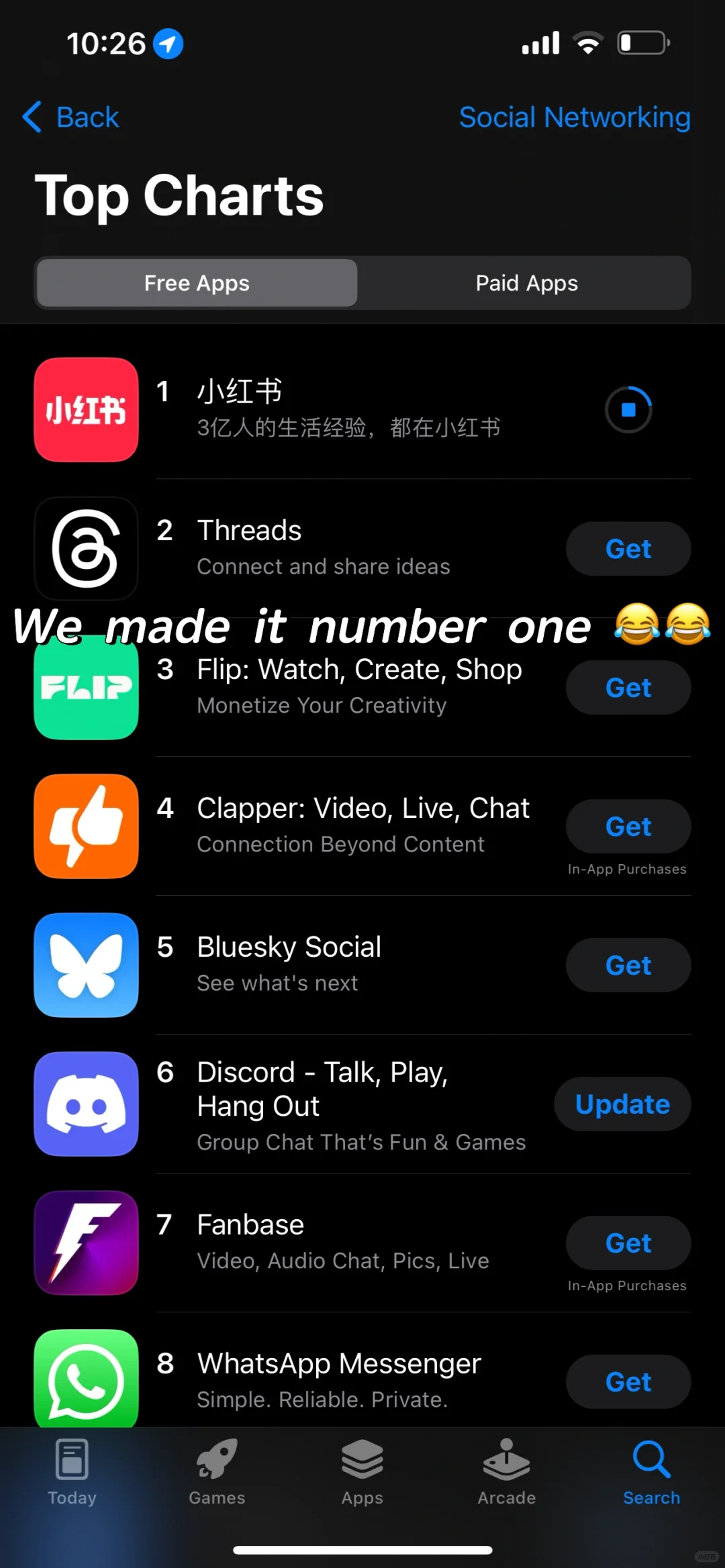Go back using the Back button
725x1568 pixels.
point(71,117)
